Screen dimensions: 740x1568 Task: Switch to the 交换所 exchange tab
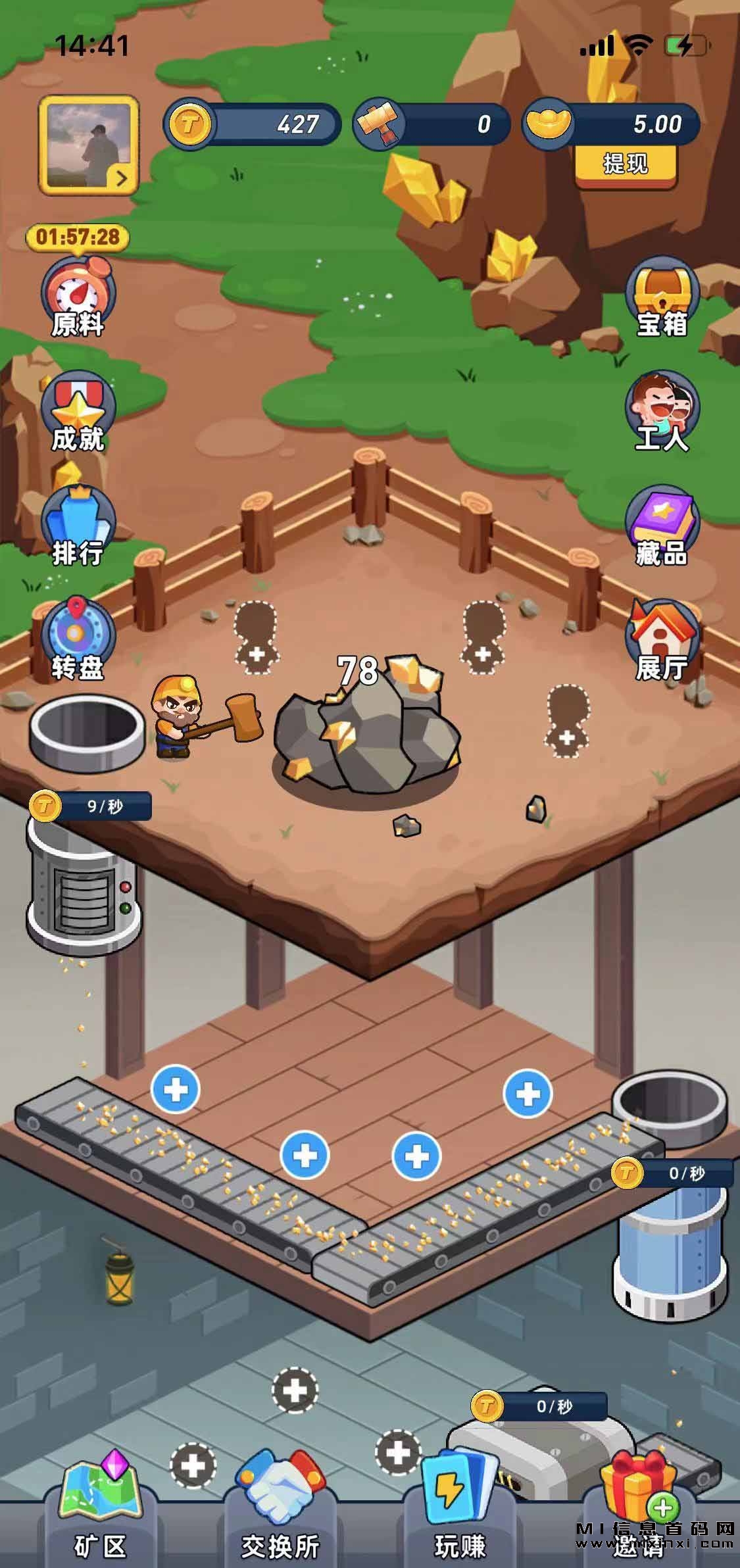tap(280, 1523)
